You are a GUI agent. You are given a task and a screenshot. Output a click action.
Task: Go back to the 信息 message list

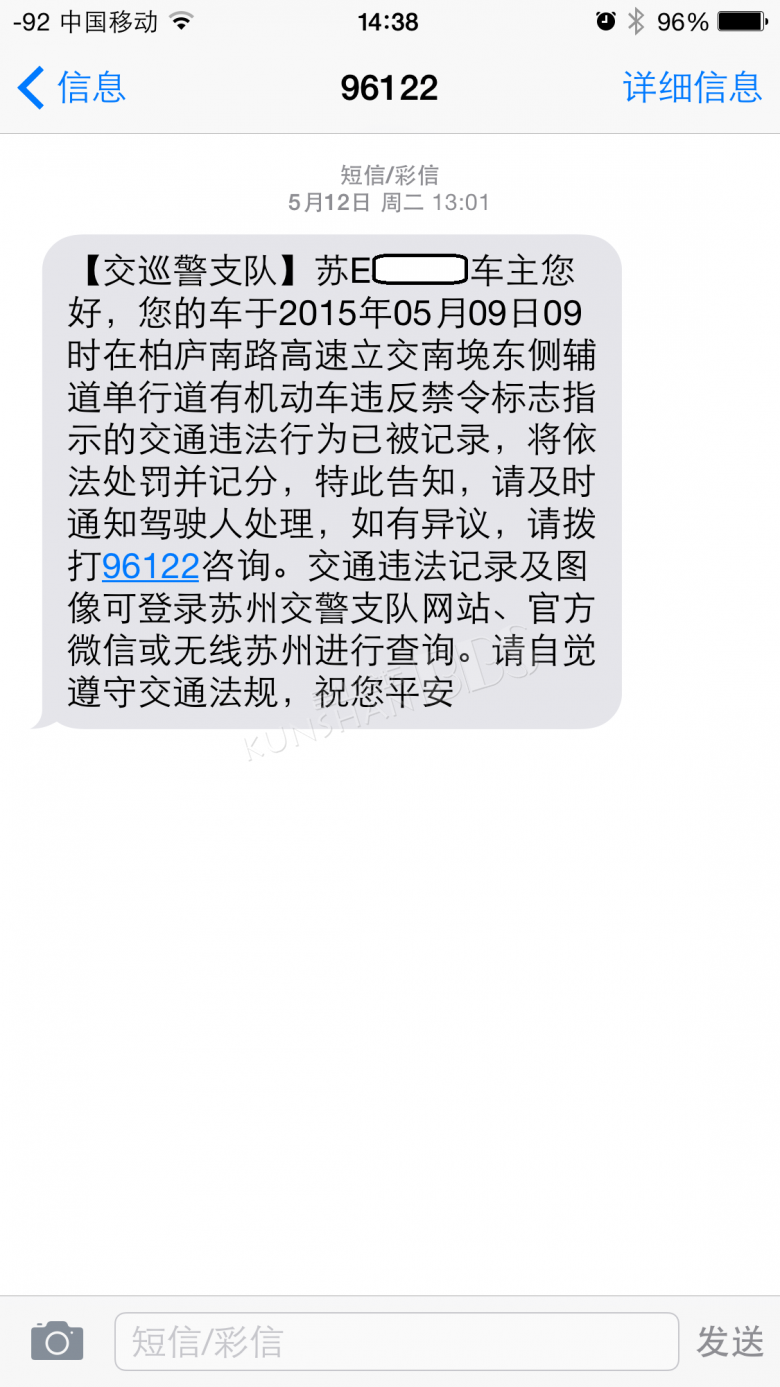pos(71,88)
